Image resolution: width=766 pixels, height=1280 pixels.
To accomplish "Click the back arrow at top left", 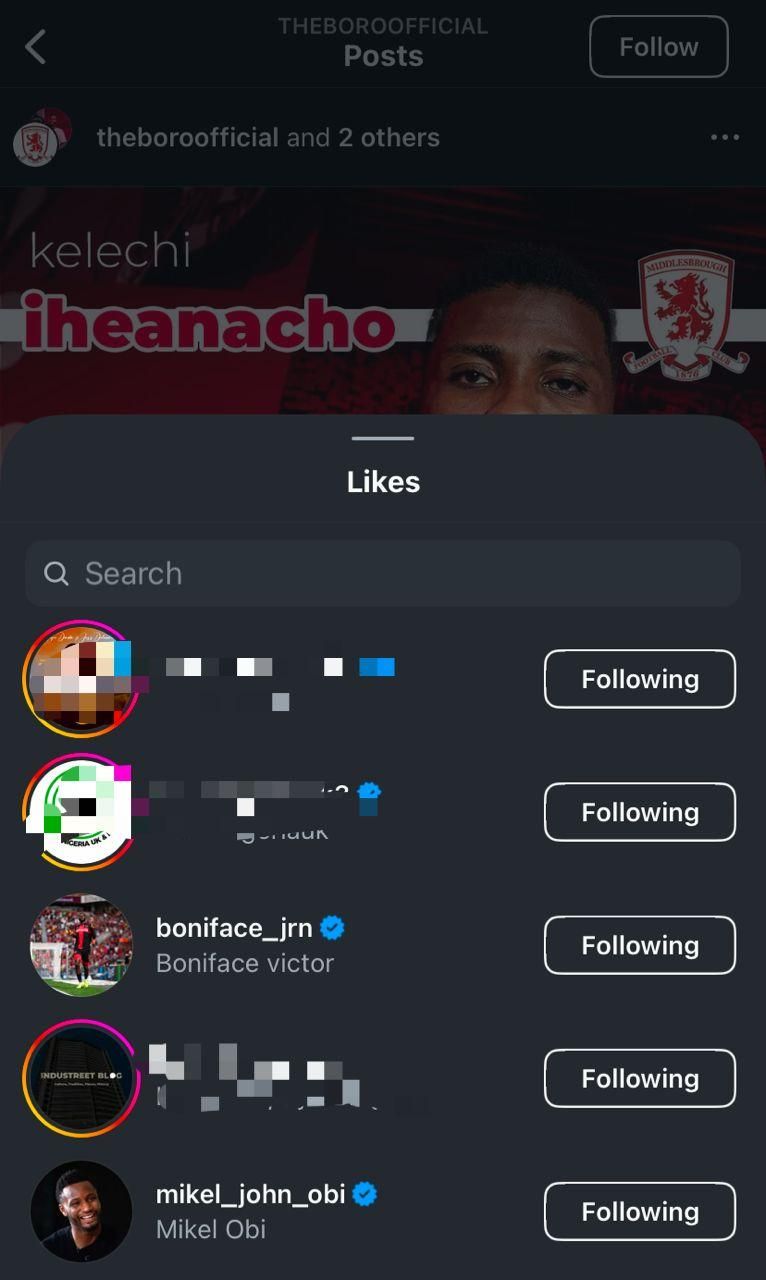I will click(x=36, y=46).
